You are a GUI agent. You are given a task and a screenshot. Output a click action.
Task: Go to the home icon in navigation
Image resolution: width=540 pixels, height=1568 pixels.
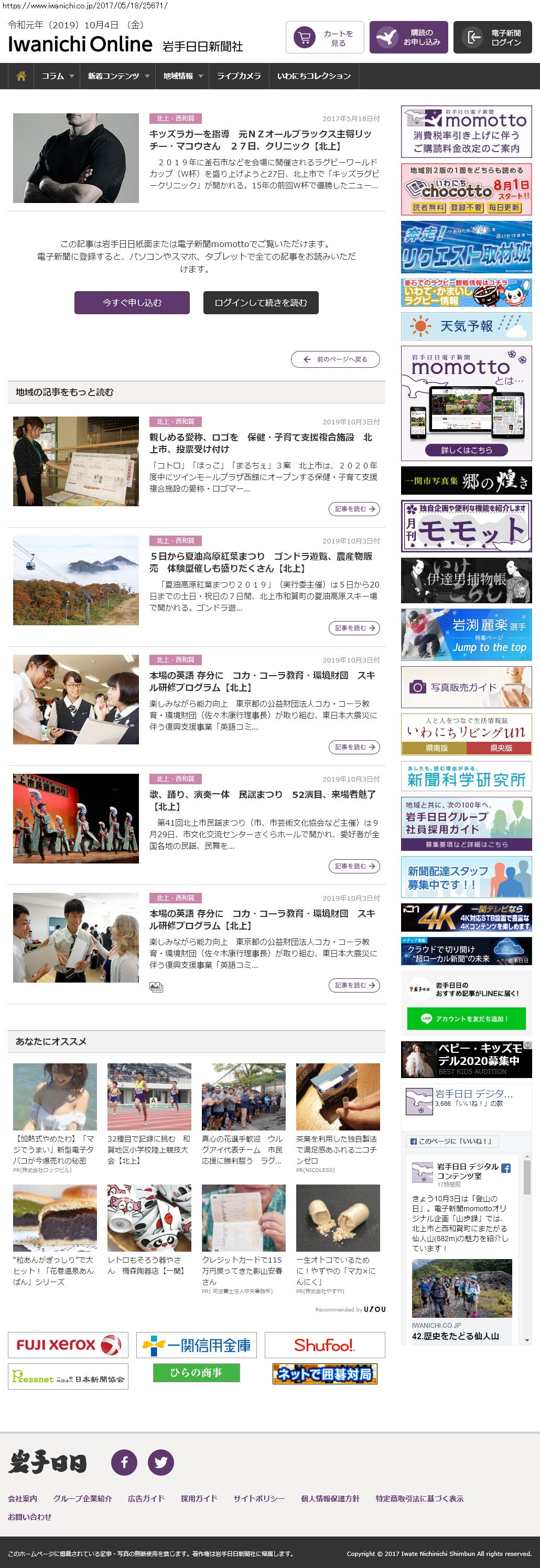click(21, 76)
